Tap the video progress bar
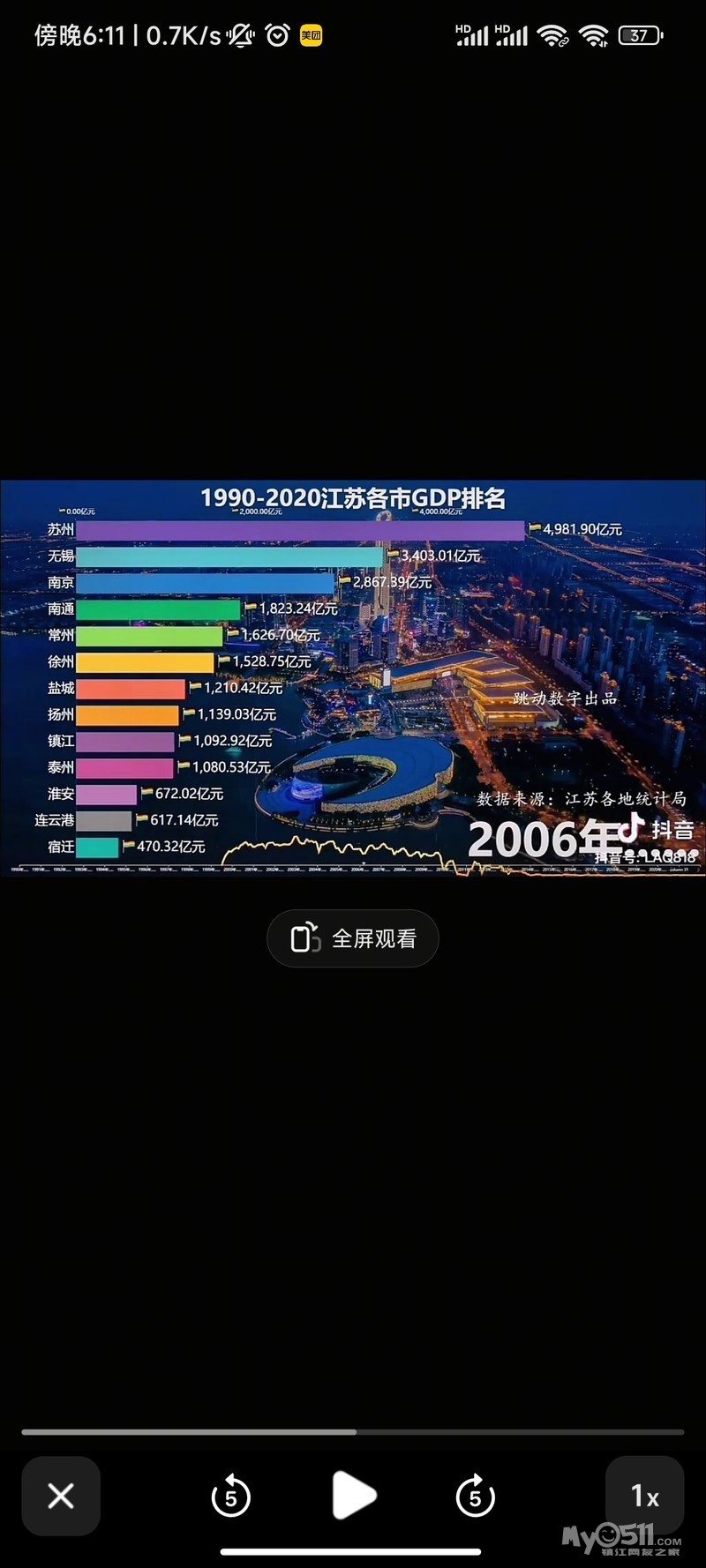706x1568 pixels. (353, 1432)
